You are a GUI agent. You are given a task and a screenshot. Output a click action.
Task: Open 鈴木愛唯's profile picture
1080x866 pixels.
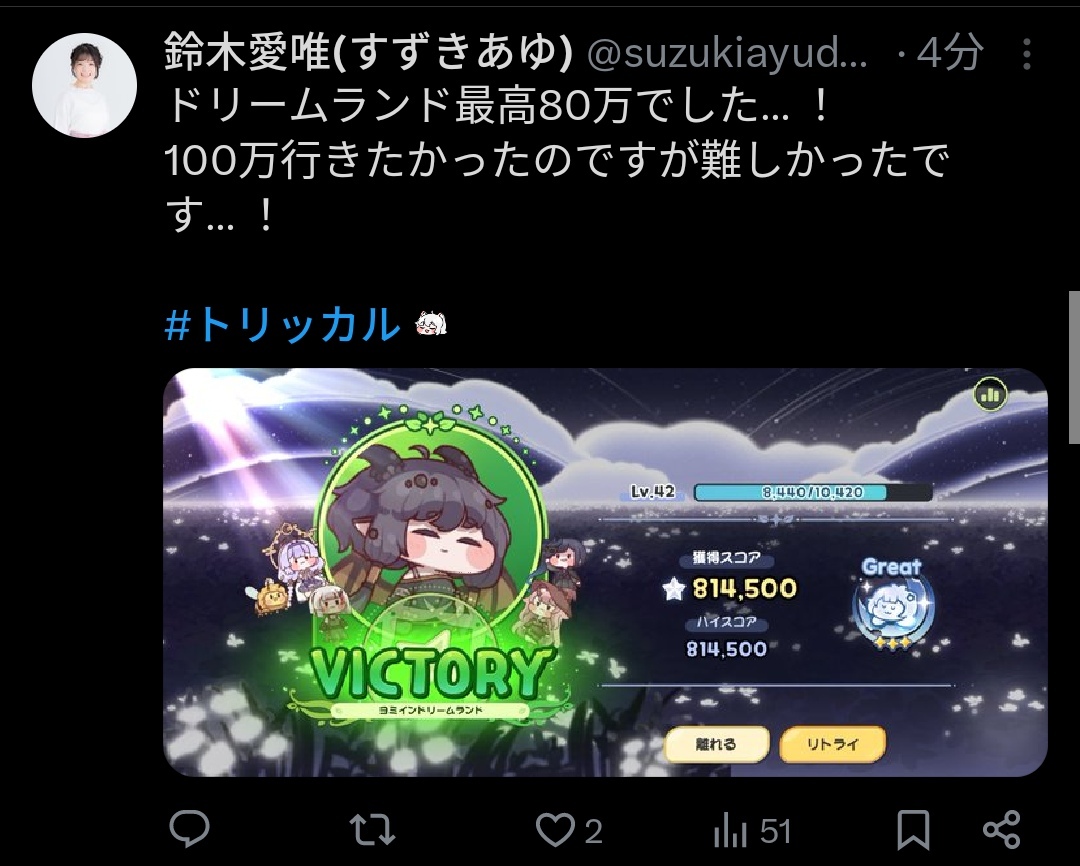[84, 85]
